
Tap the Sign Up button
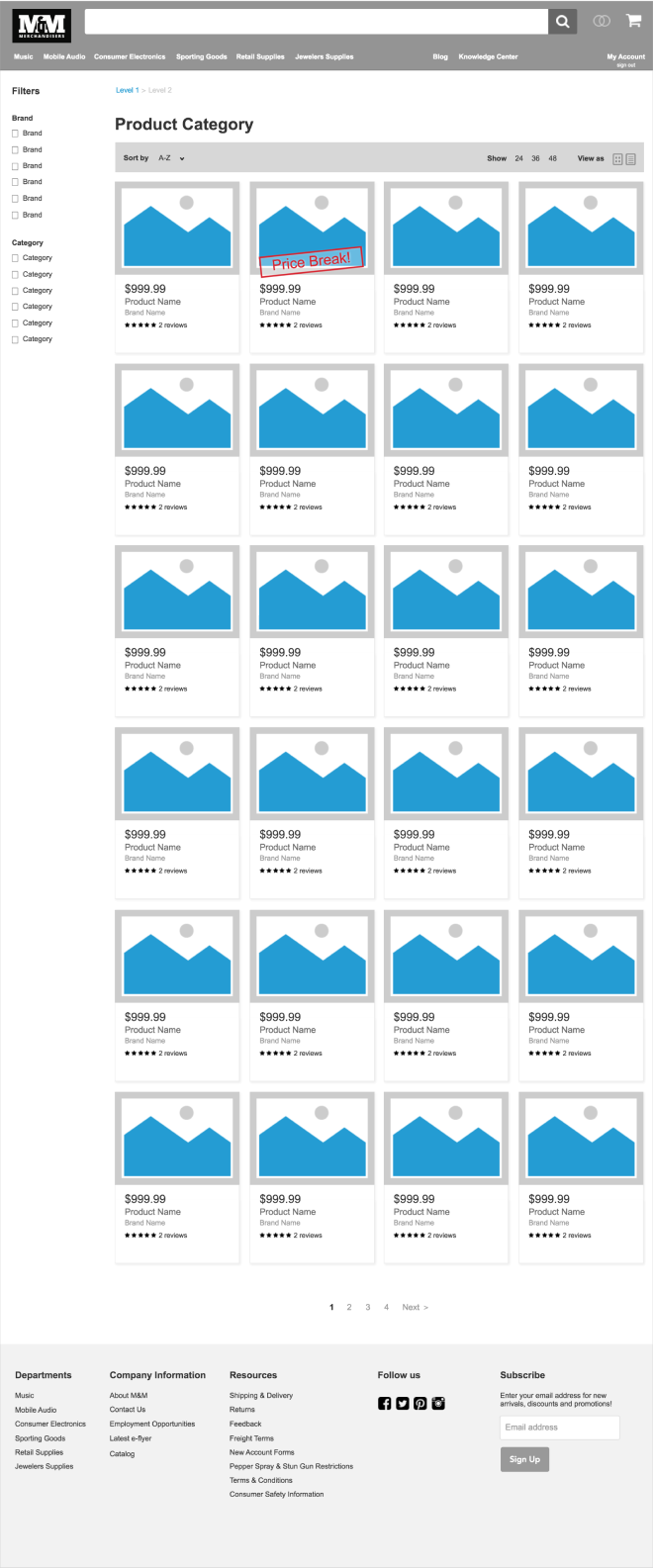pos(524,1459)
